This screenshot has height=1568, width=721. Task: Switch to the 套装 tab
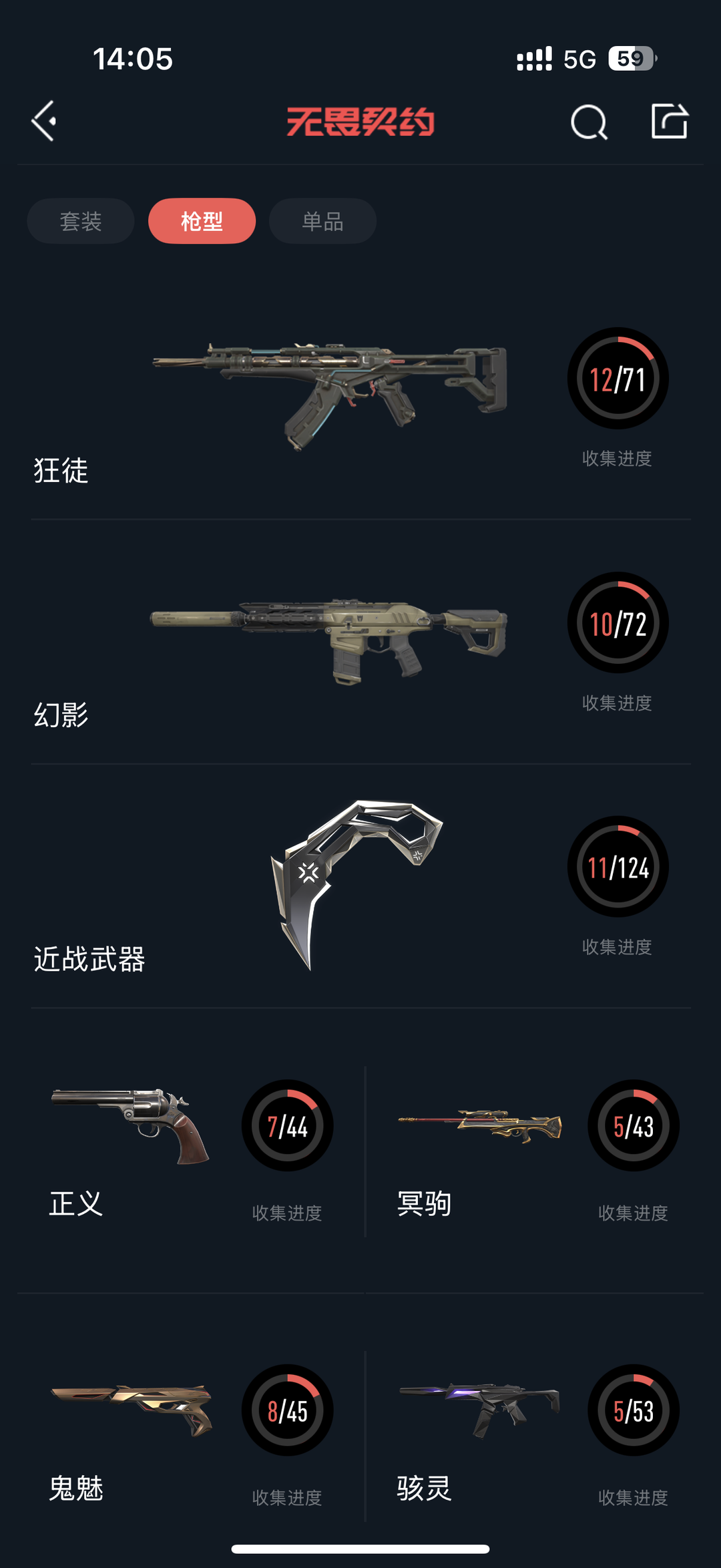(81, 221)
